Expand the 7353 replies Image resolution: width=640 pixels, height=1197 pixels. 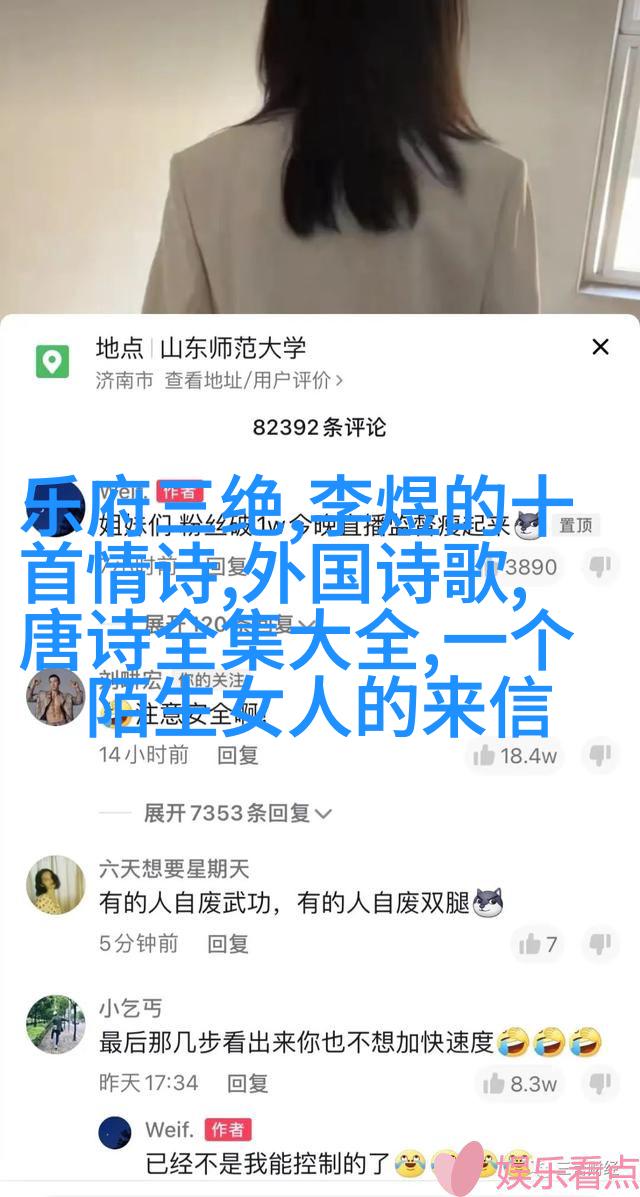tap(238, 813)
